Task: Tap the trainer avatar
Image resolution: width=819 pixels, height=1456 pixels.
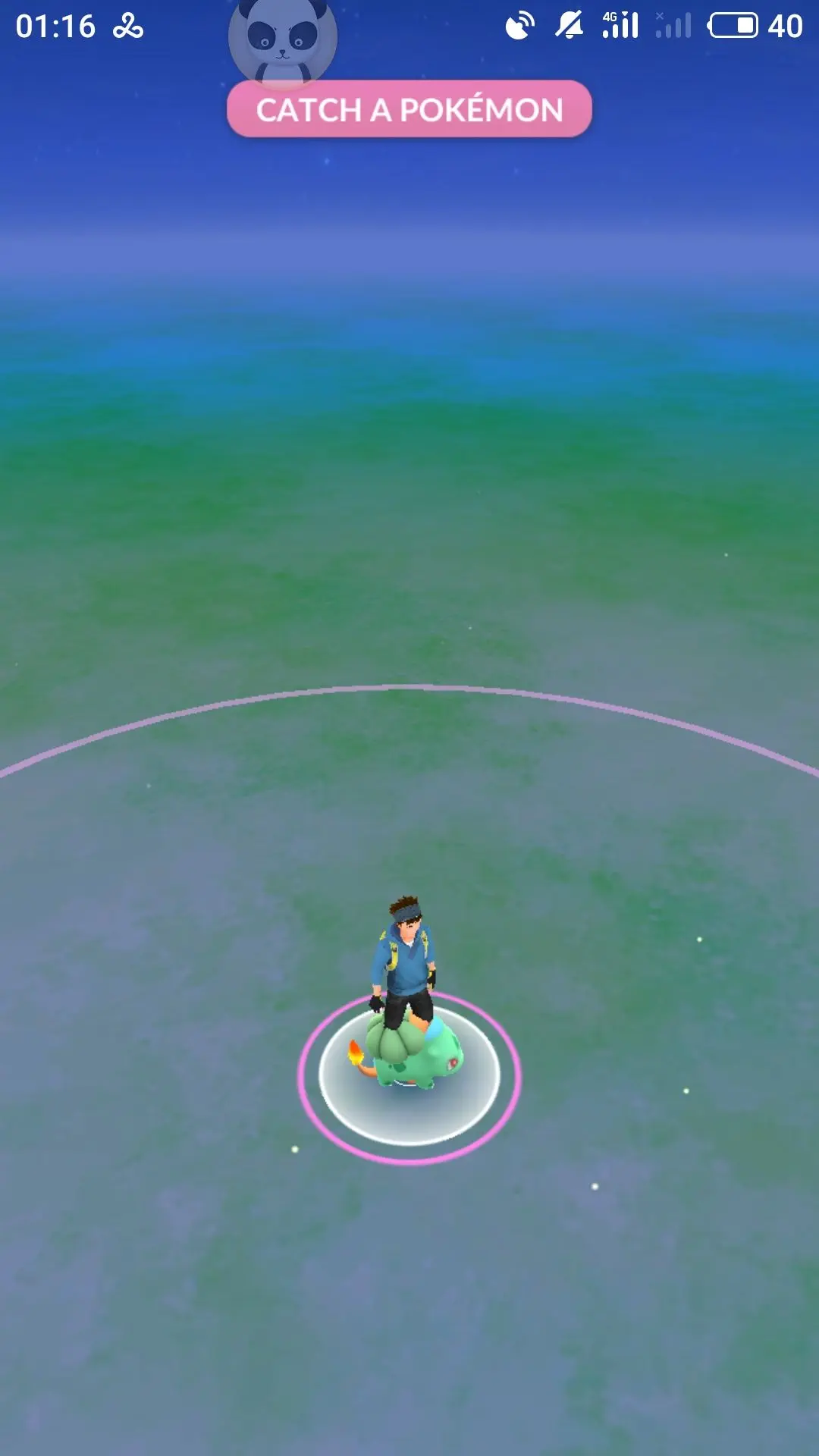Action: coord(404,957)
